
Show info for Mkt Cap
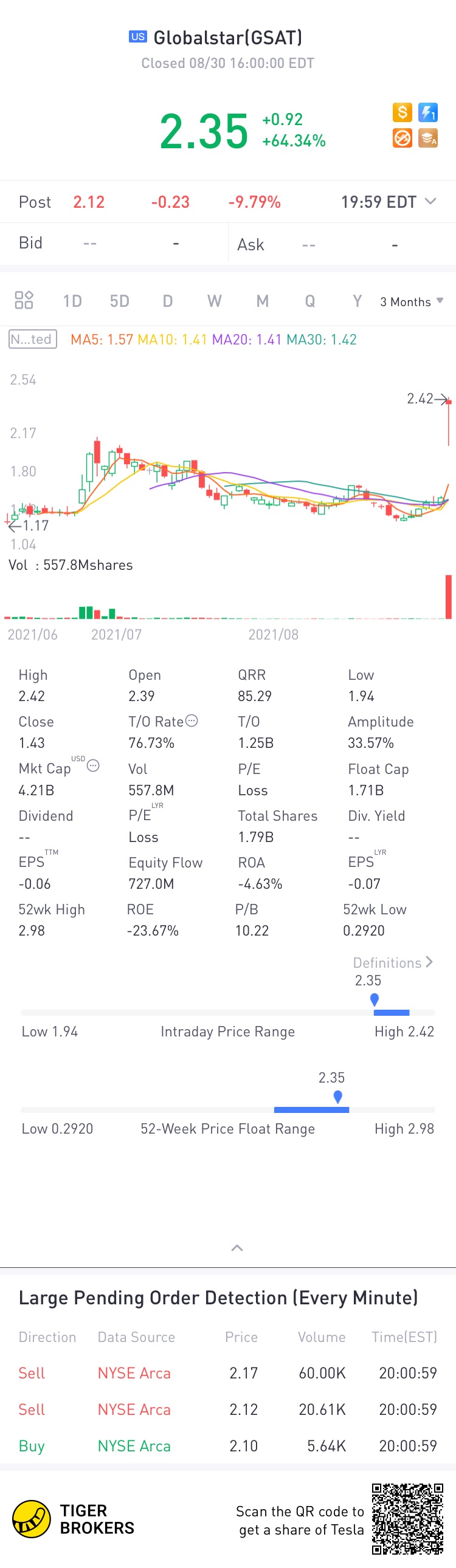coord(93,765)
